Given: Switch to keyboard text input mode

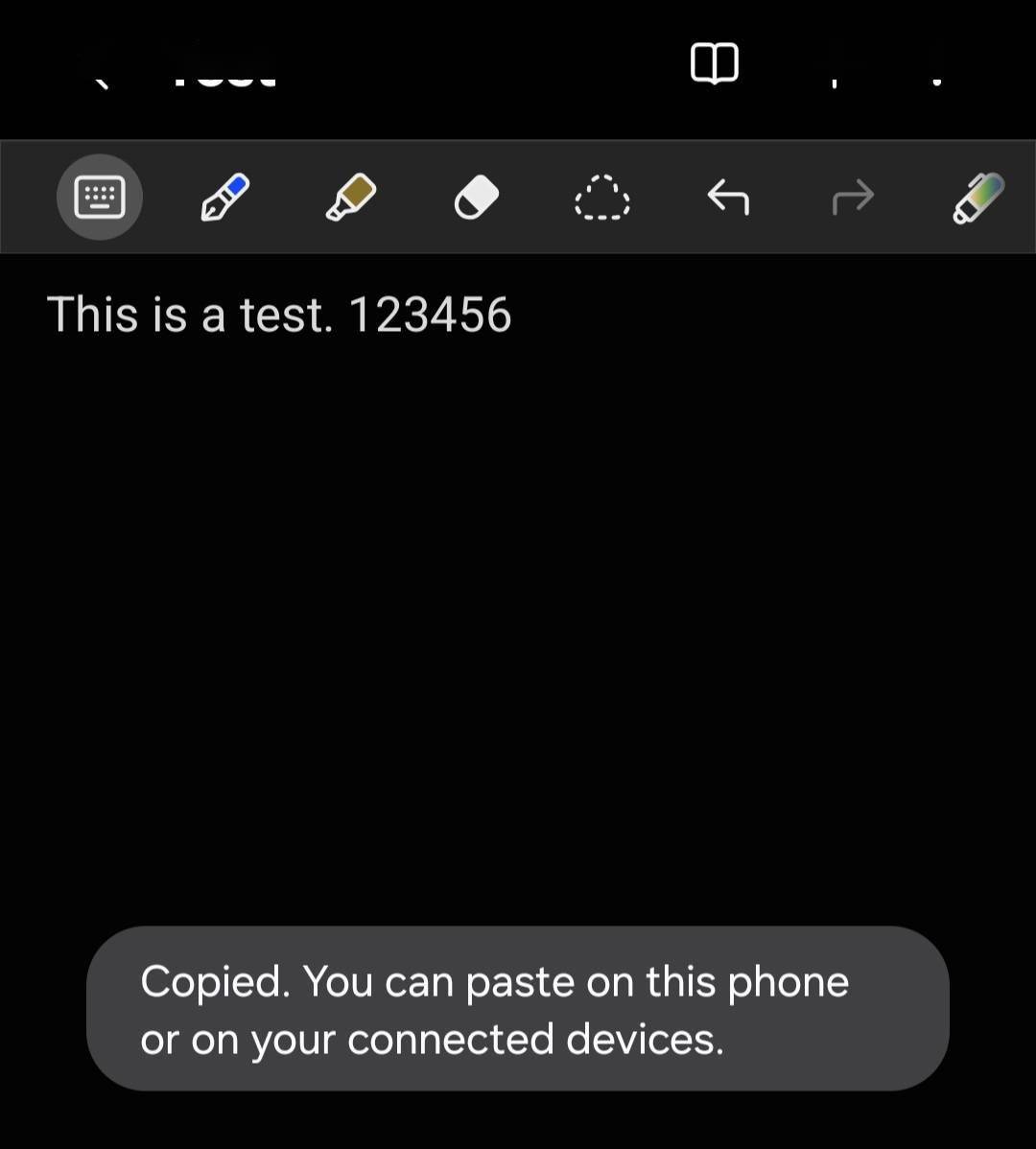Looking at the screenshot, I should [100, 198].
